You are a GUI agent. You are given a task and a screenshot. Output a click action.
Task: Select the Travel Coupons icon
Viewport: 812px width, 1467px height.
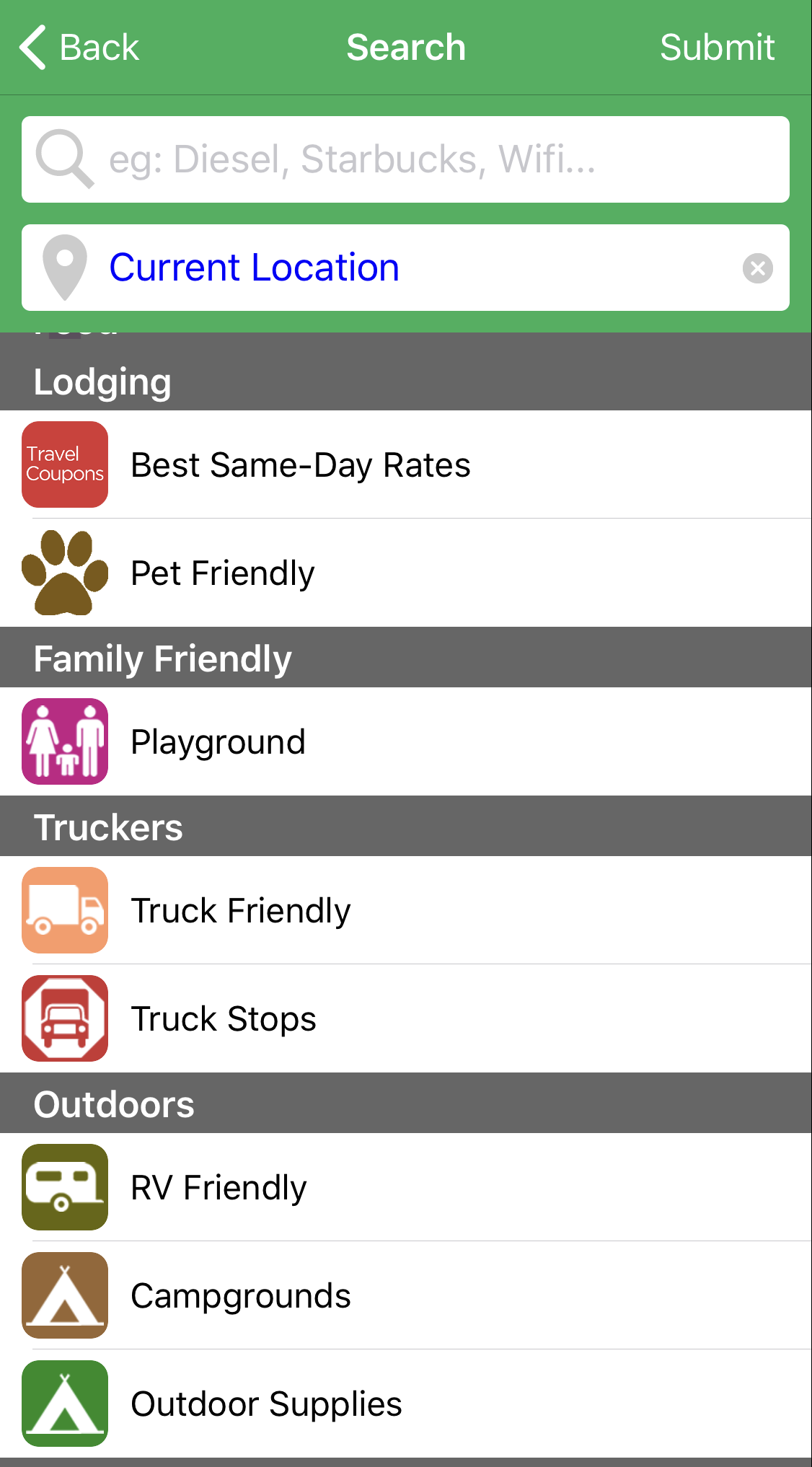click(x=64, y=464)
